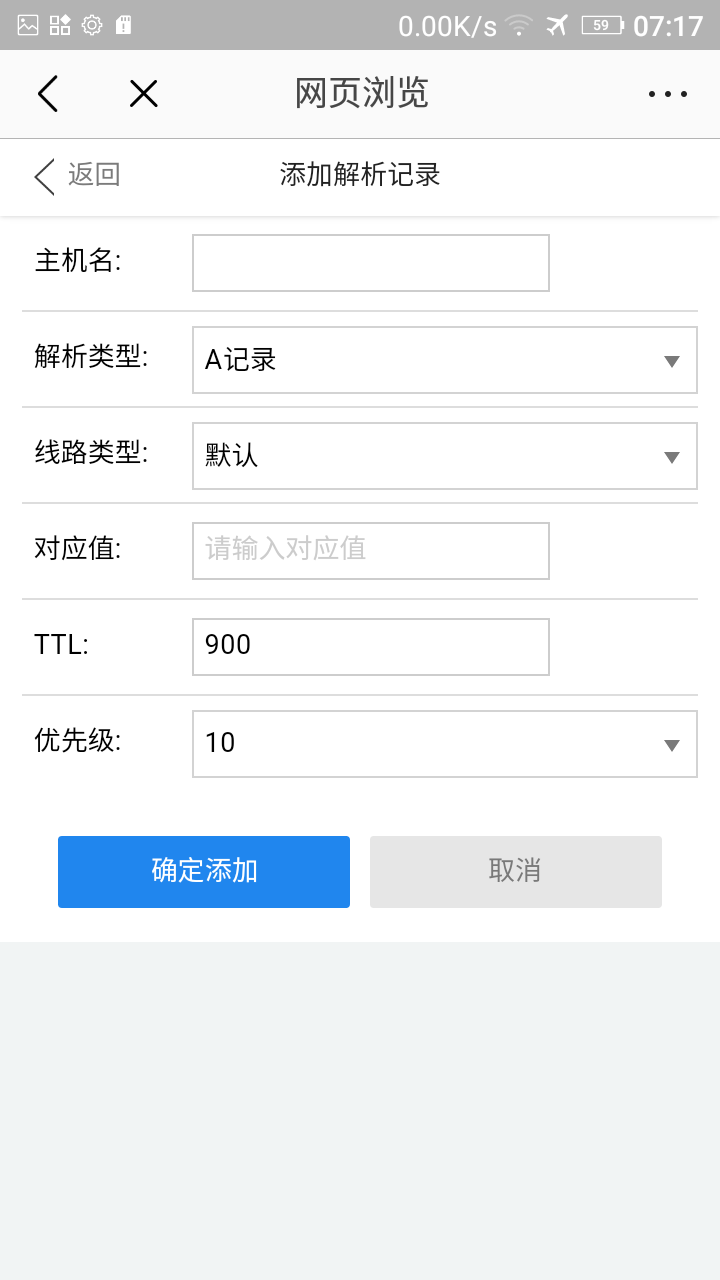
Task: Confirm with the 确定添加 button
Action: point(204,871)
